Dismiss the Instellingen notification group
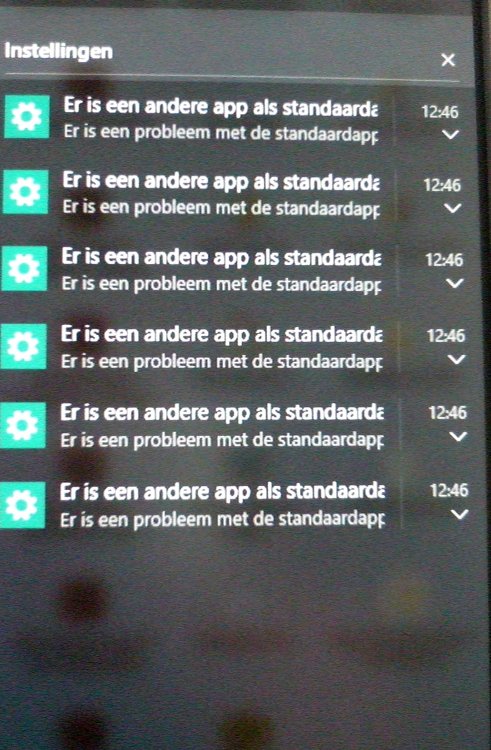Viewport: 491px width, 750px height. coord(448,60)
